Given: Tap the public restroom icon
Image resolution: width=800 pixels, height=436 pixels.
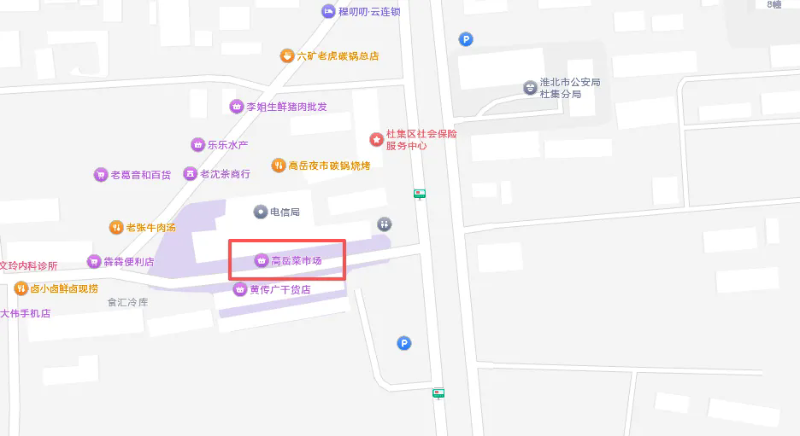Looking at the screenshot, I should (384, 224).
